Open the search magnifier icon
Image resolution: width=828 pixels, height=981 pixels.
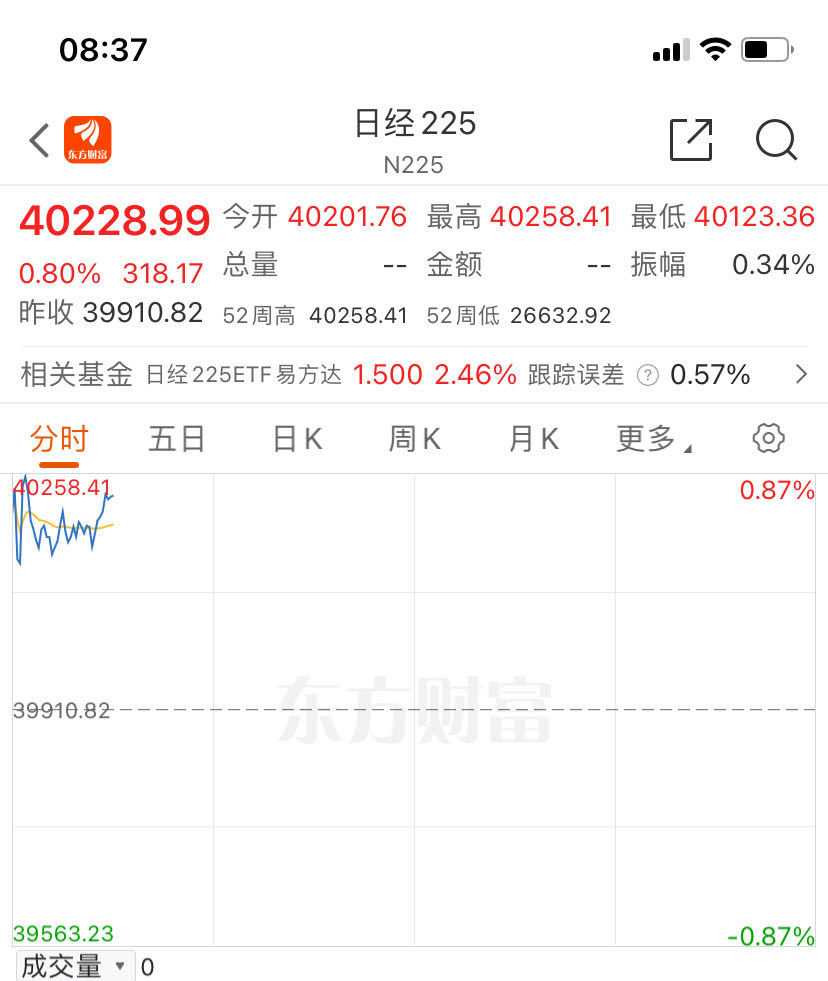pyautogui.click(x=776, y=140)
